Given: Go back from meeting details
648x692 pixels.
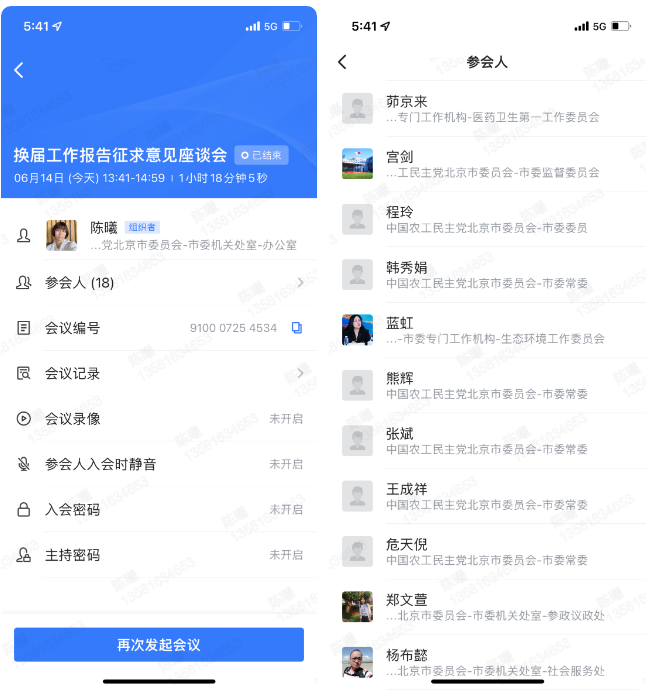Looking at the screenshot, I should click(x=19, y=69).
